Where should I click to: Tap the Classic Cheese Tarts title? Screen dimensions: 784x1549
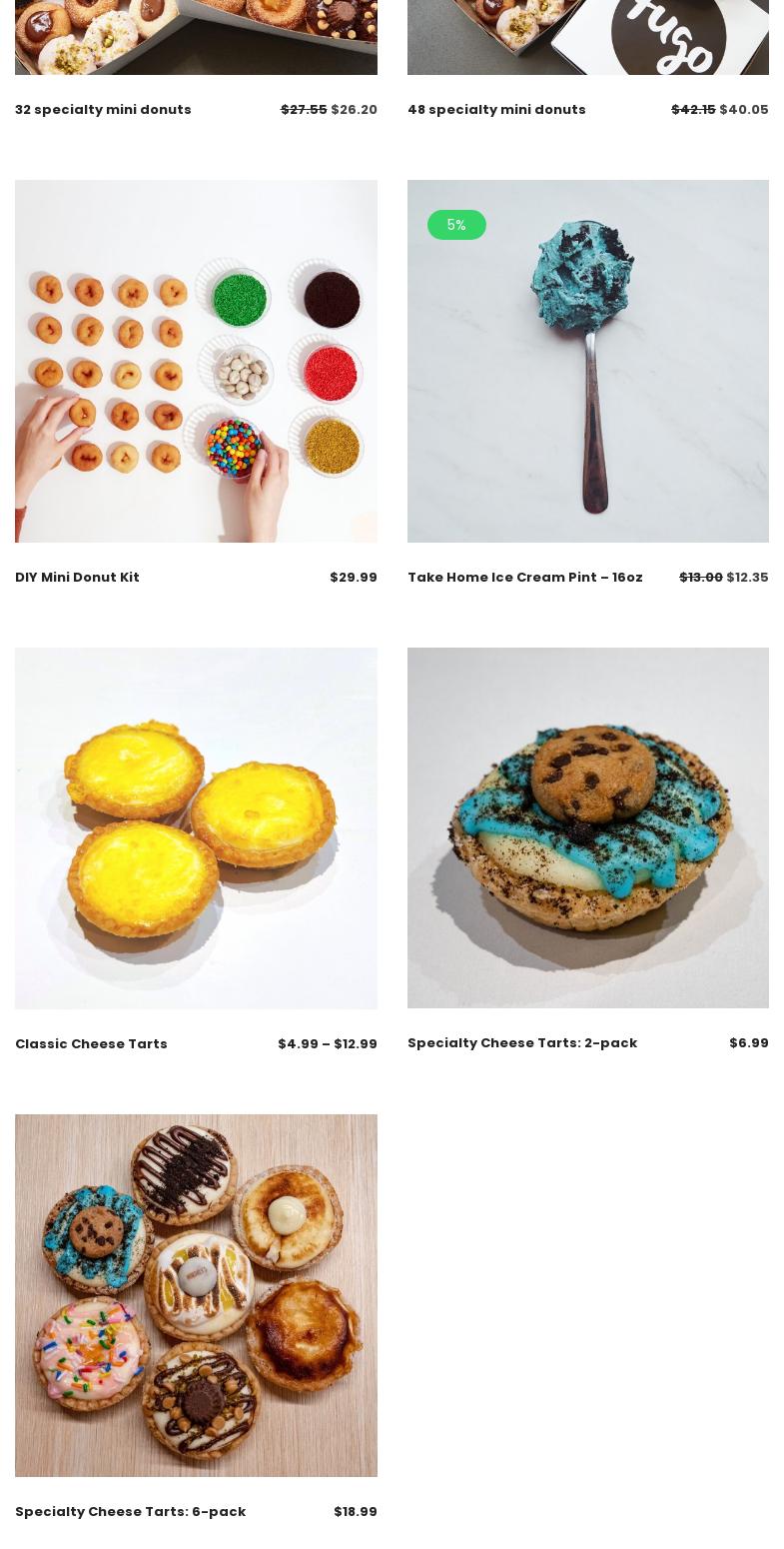91,1044
